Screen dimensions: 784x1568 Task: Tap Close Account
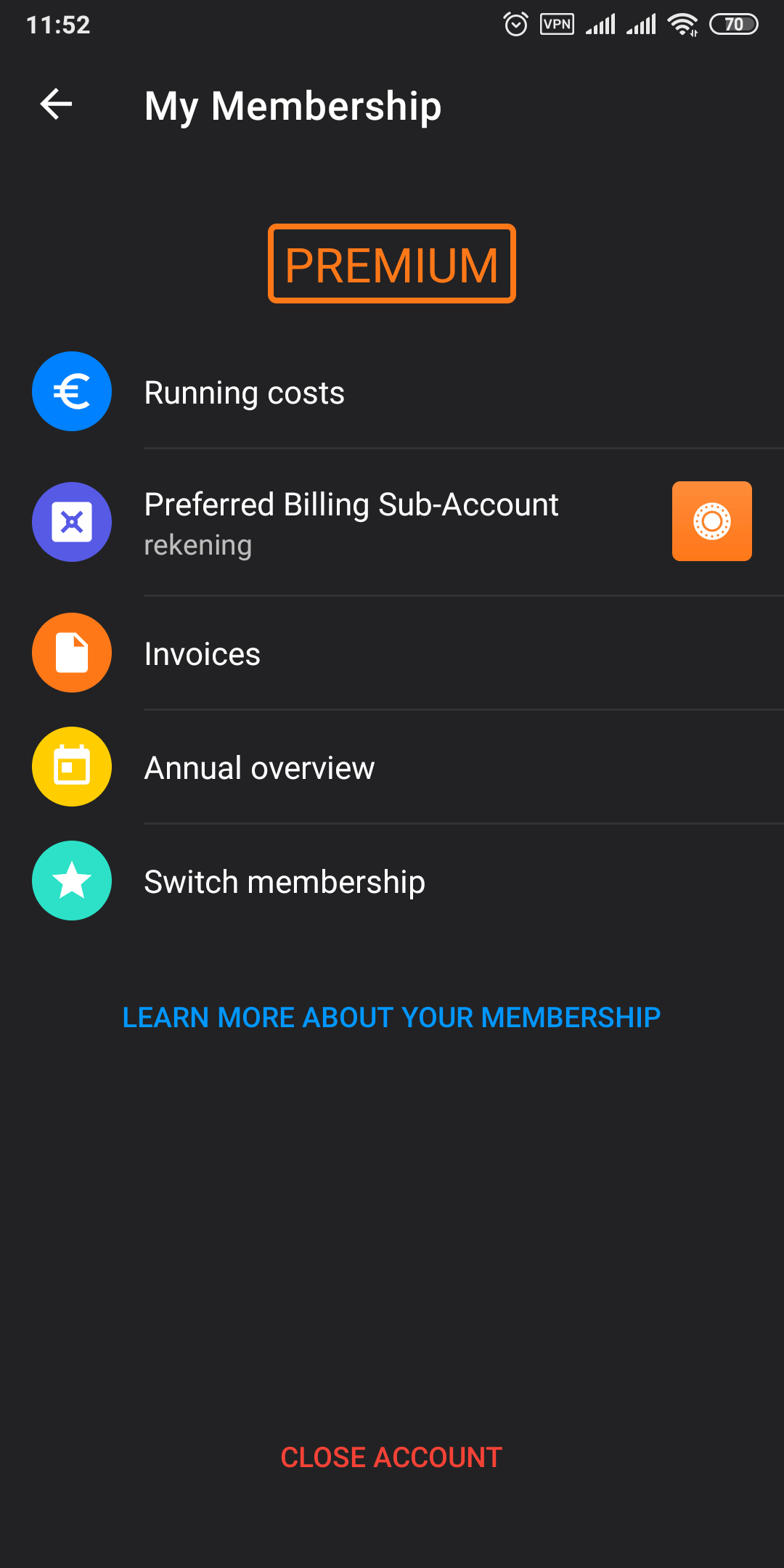click(391, 1457)
